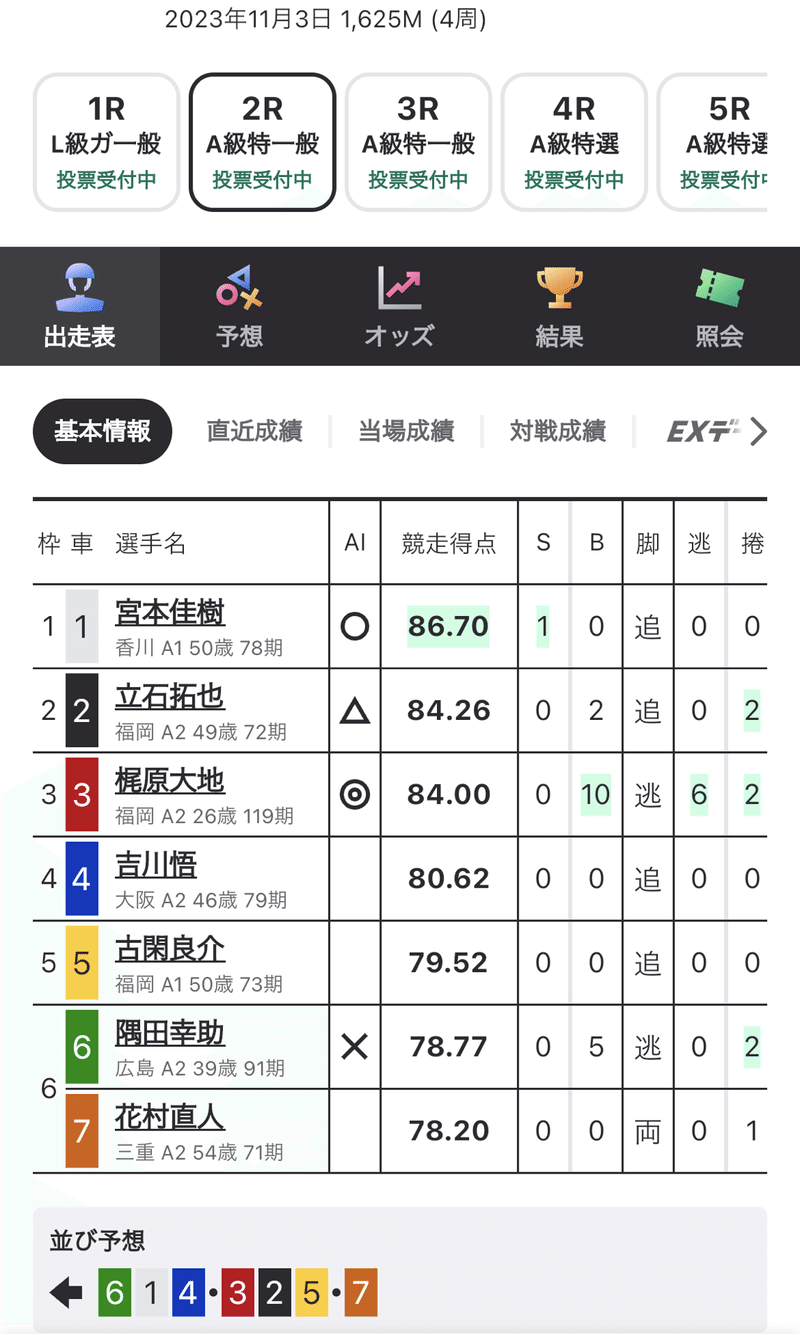Open rider profile link 吉川悟

pyautogui.click(x=157, y=866)
